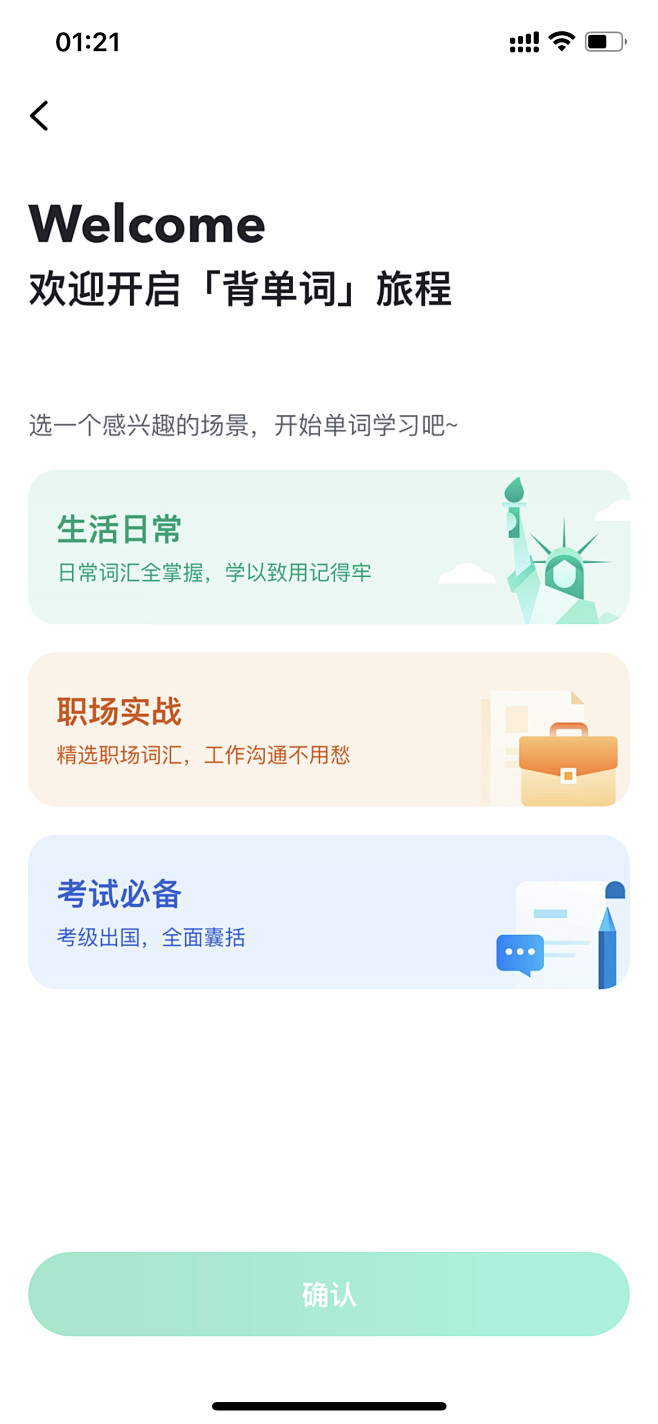
Task: Select the 生活日常 scenario card
Action: 328,547
